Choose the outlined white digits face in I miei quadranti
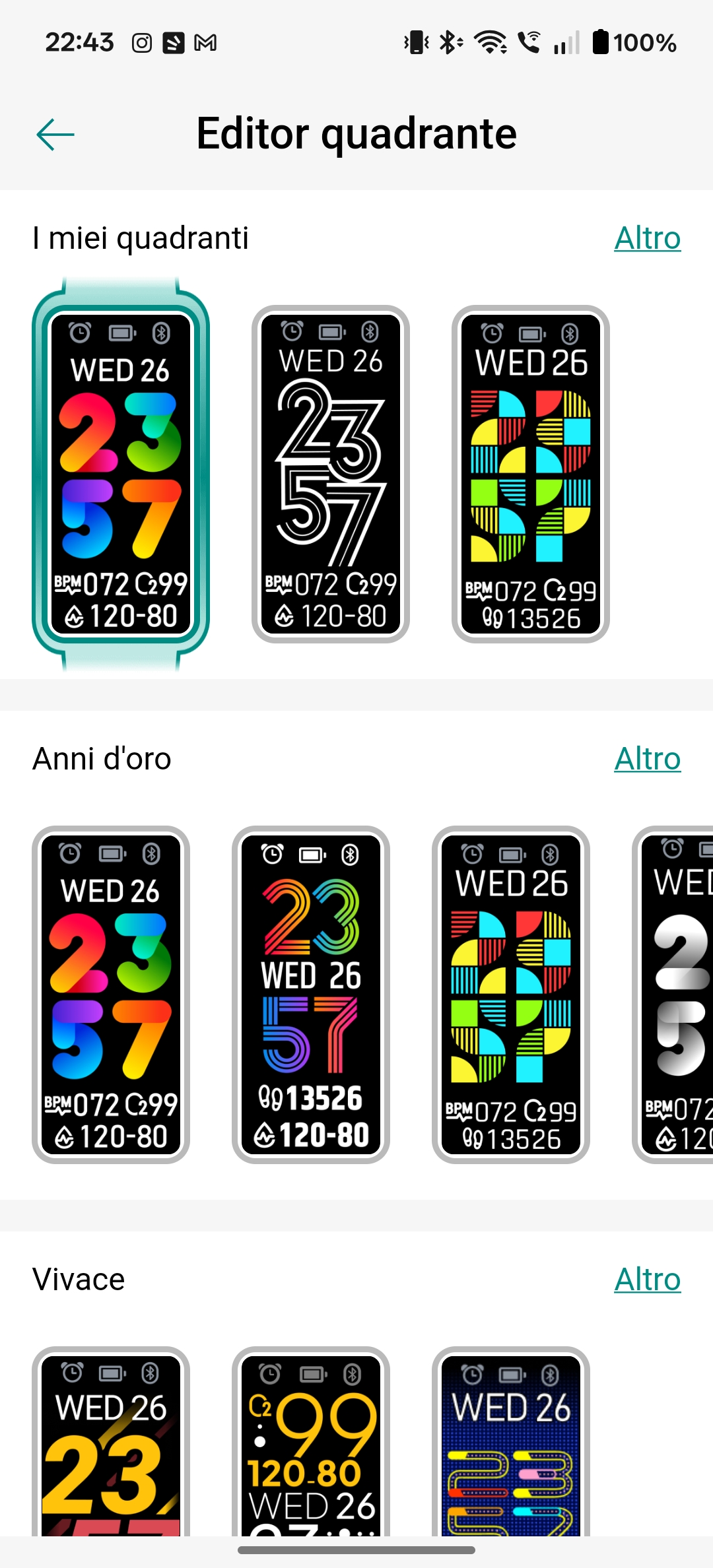Image resolution: width=713 pixels, height=1568 pixels. click(331, 474)
